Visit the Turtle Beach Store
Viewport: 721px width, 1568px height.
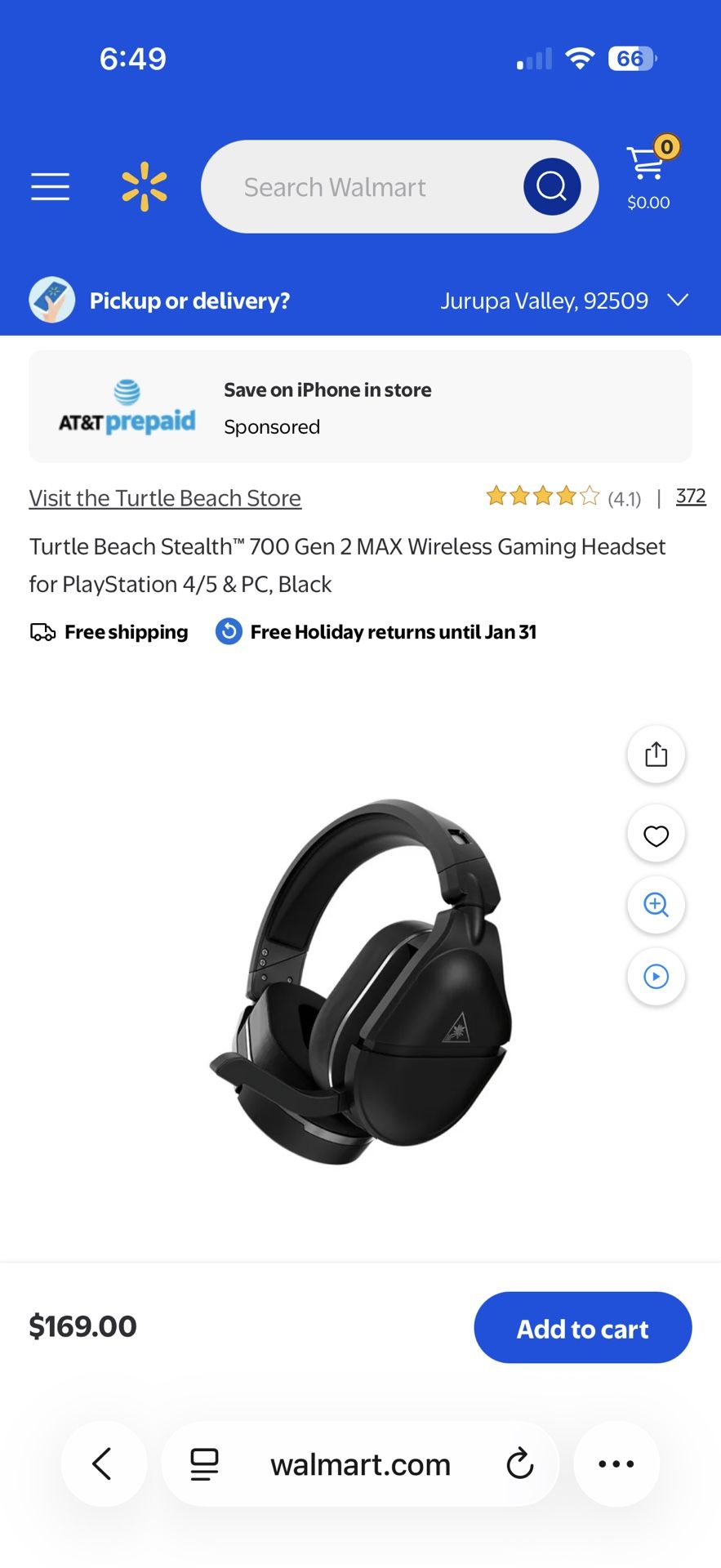tap(165, 498)
